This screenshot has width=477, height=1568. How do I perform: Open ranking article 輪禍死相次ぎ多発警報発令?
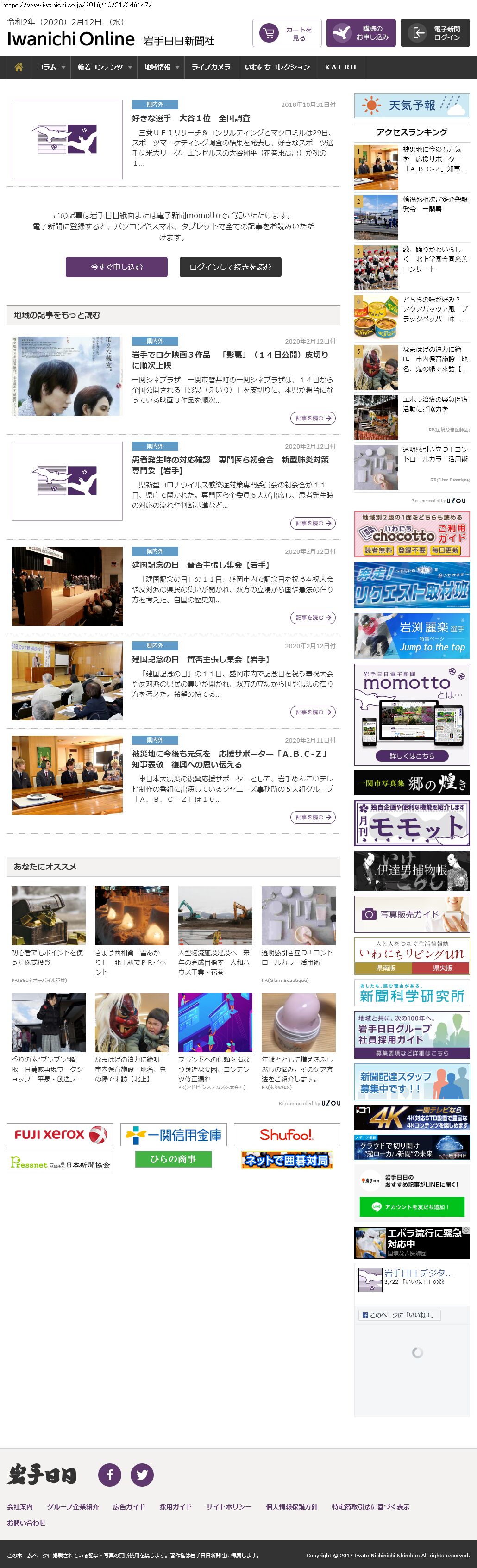pos(434,205)
